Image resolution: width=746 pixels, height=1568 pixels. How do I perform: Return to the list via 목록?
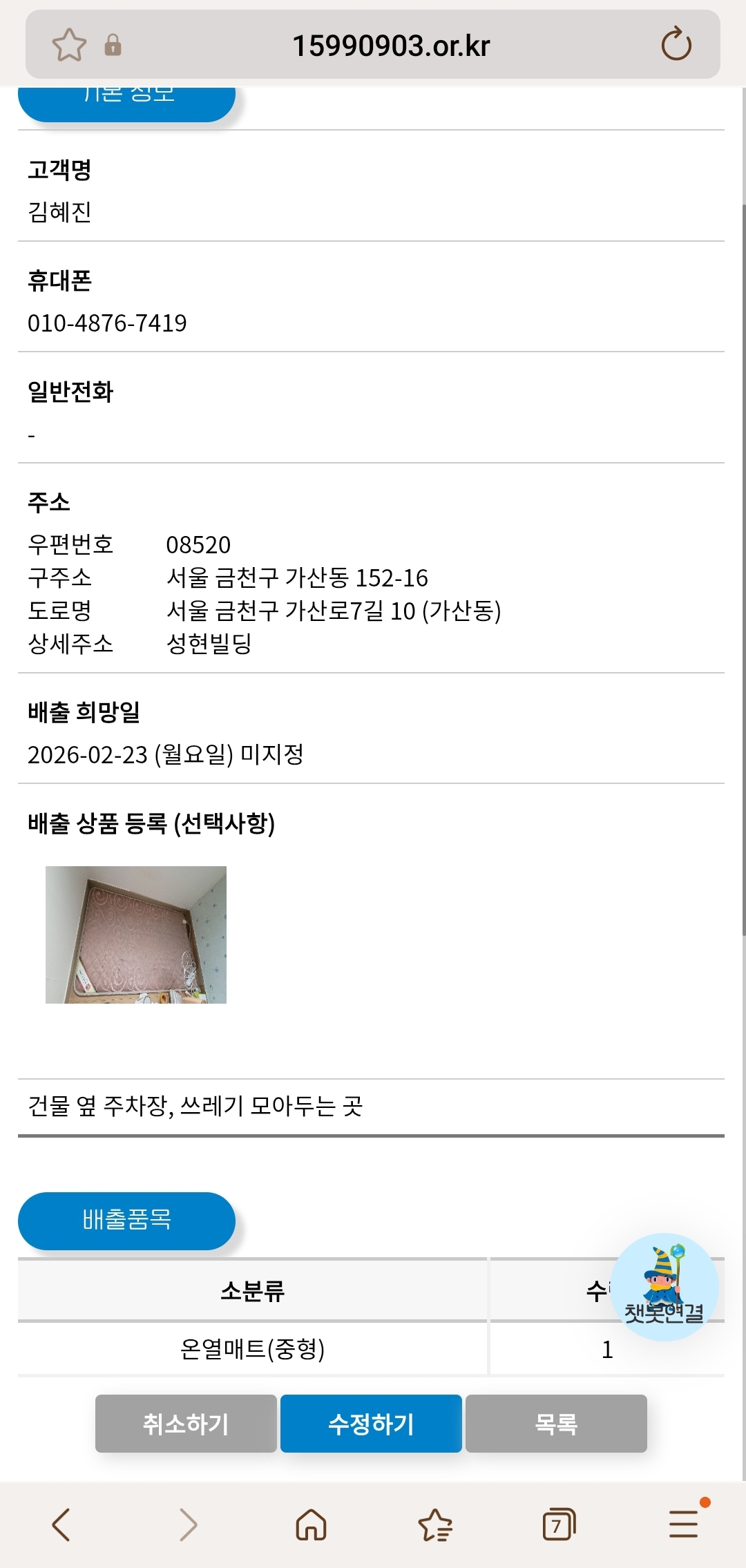pyautogui.click(x=556, y=1424)
